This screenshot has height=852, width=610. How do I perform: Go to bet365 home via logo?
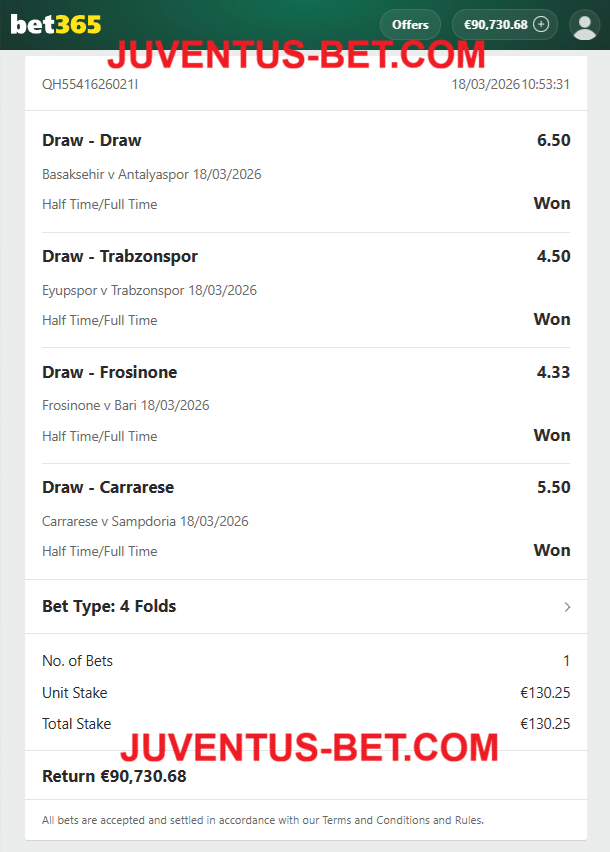56,25
